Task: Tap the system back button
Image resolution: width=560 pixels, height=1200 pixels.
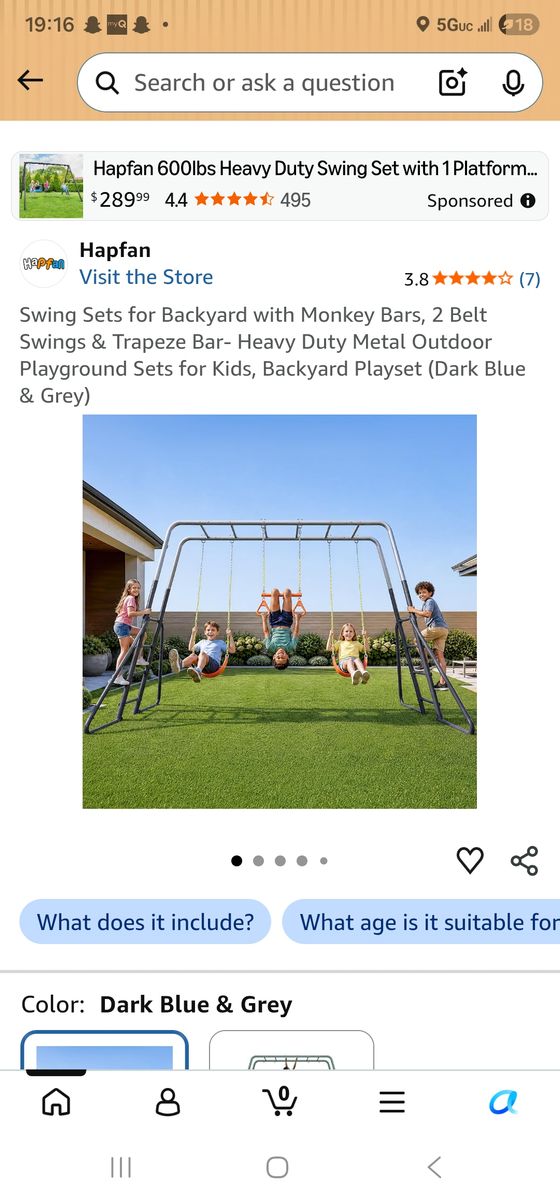Action: point(434,1167)
